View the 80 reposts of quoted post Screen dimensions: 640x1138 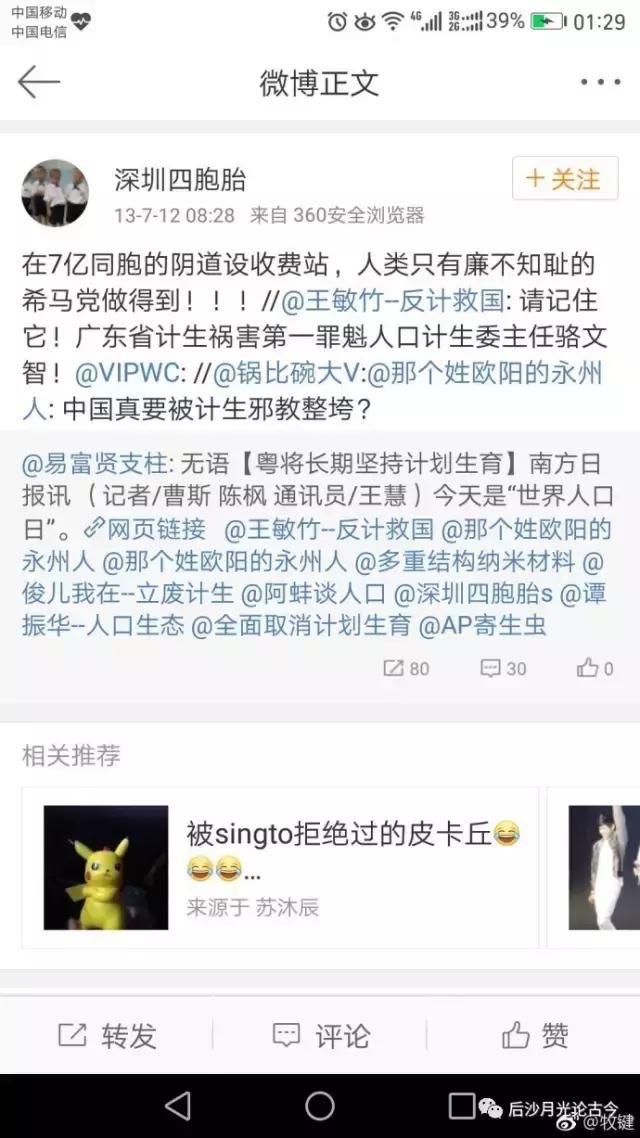tap(406, 668)
